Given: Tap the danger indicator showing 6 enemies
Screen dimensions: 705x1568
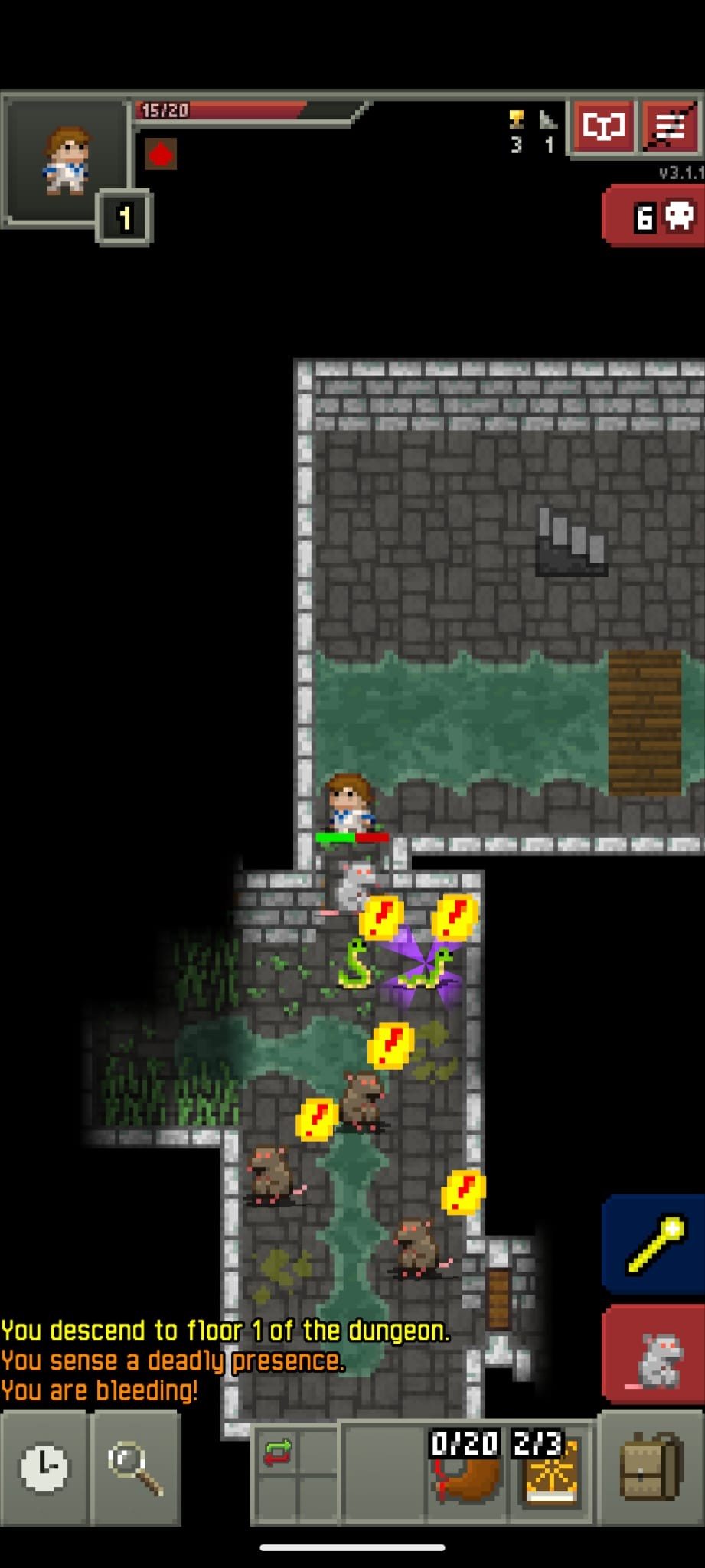Looking at the screenshot, I should 655,217.
